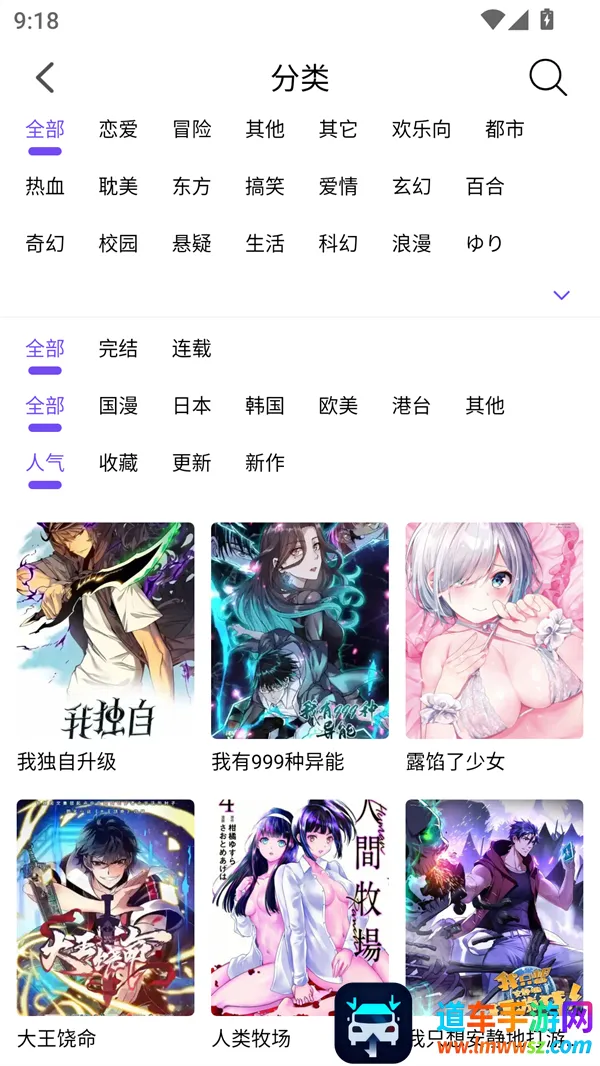
Task: Go back using the arrow icon
Action: point(45,77)
